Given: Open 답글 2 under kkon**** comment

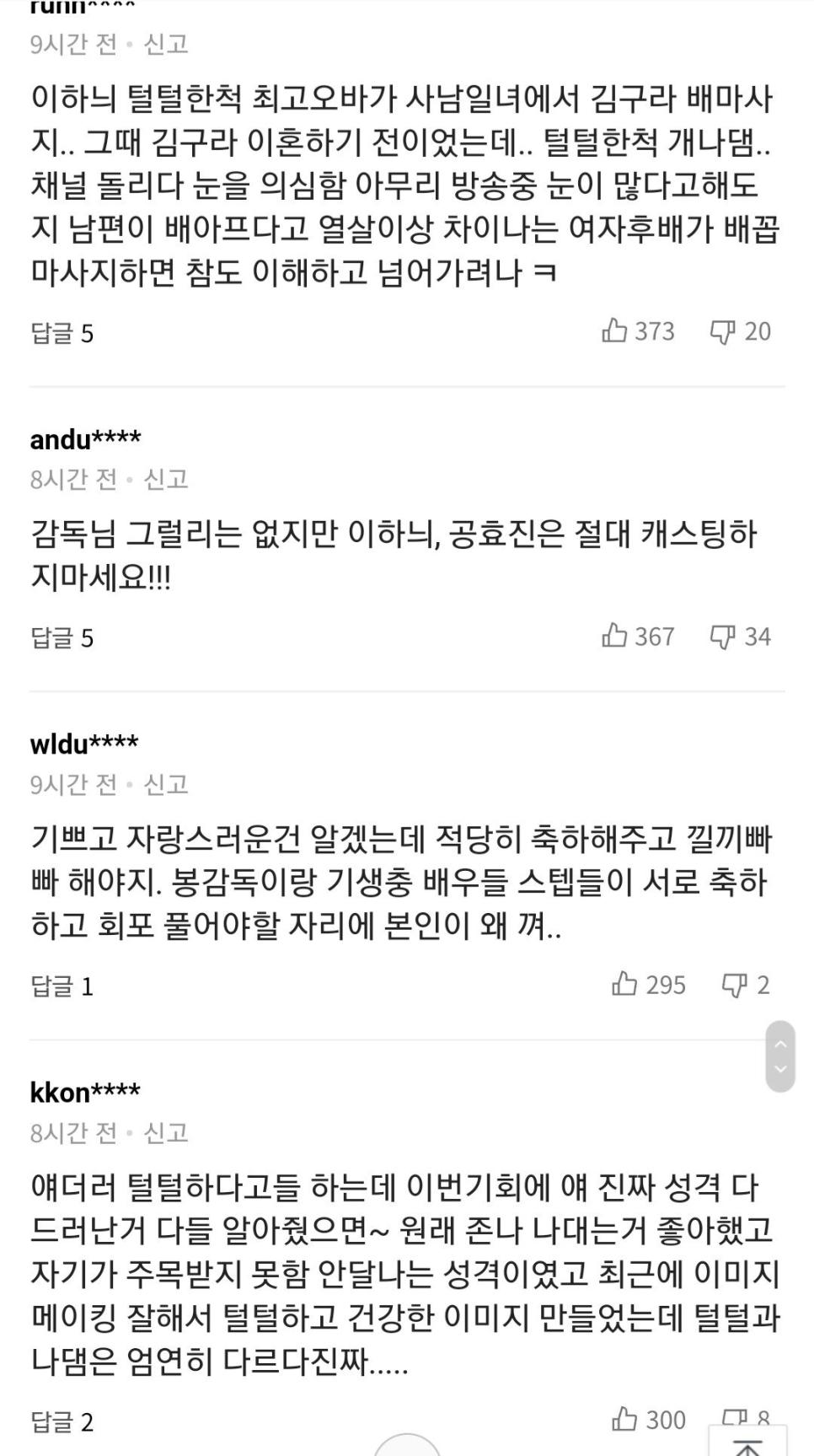Looking at the screenshot, I should (x=62, y=1422).
